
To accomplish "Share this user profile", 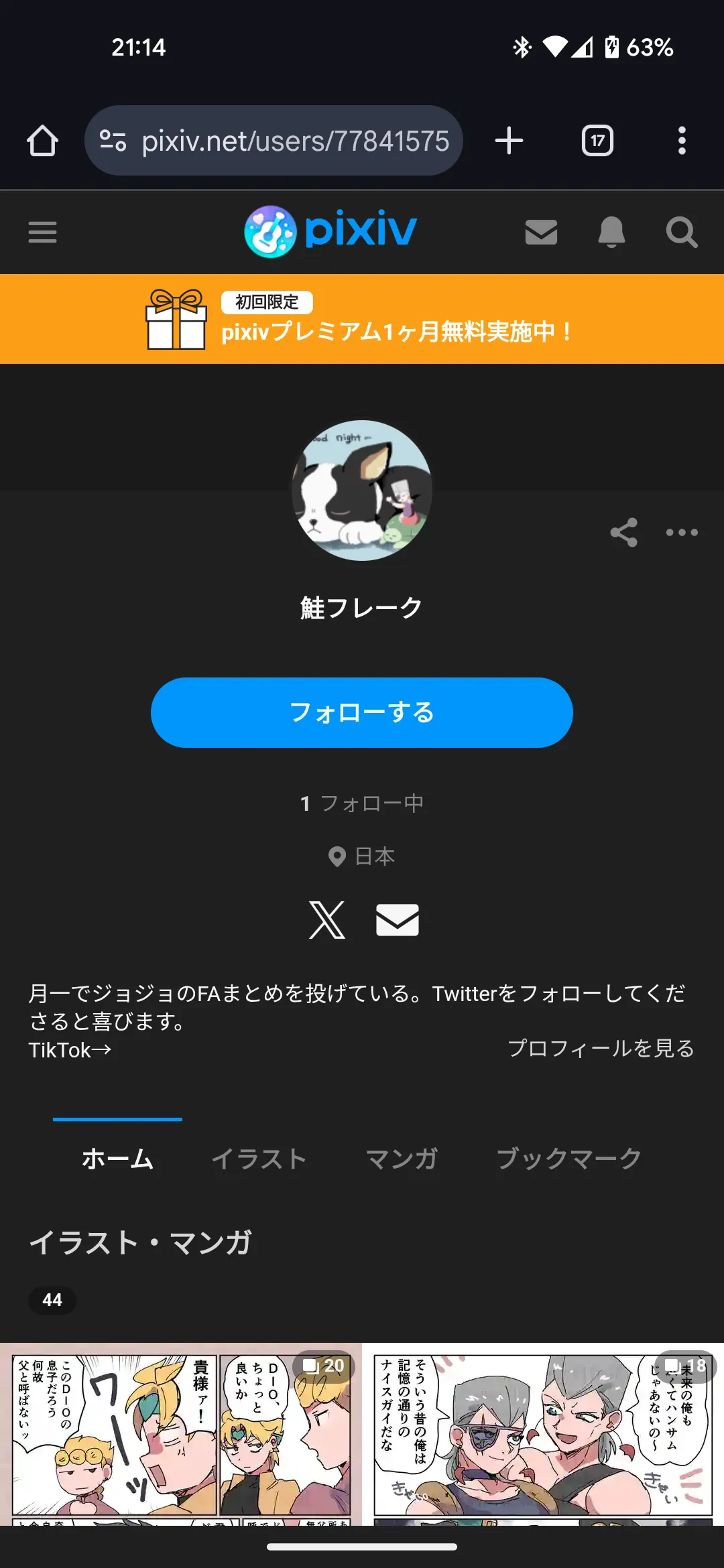I will click(623, 533).
